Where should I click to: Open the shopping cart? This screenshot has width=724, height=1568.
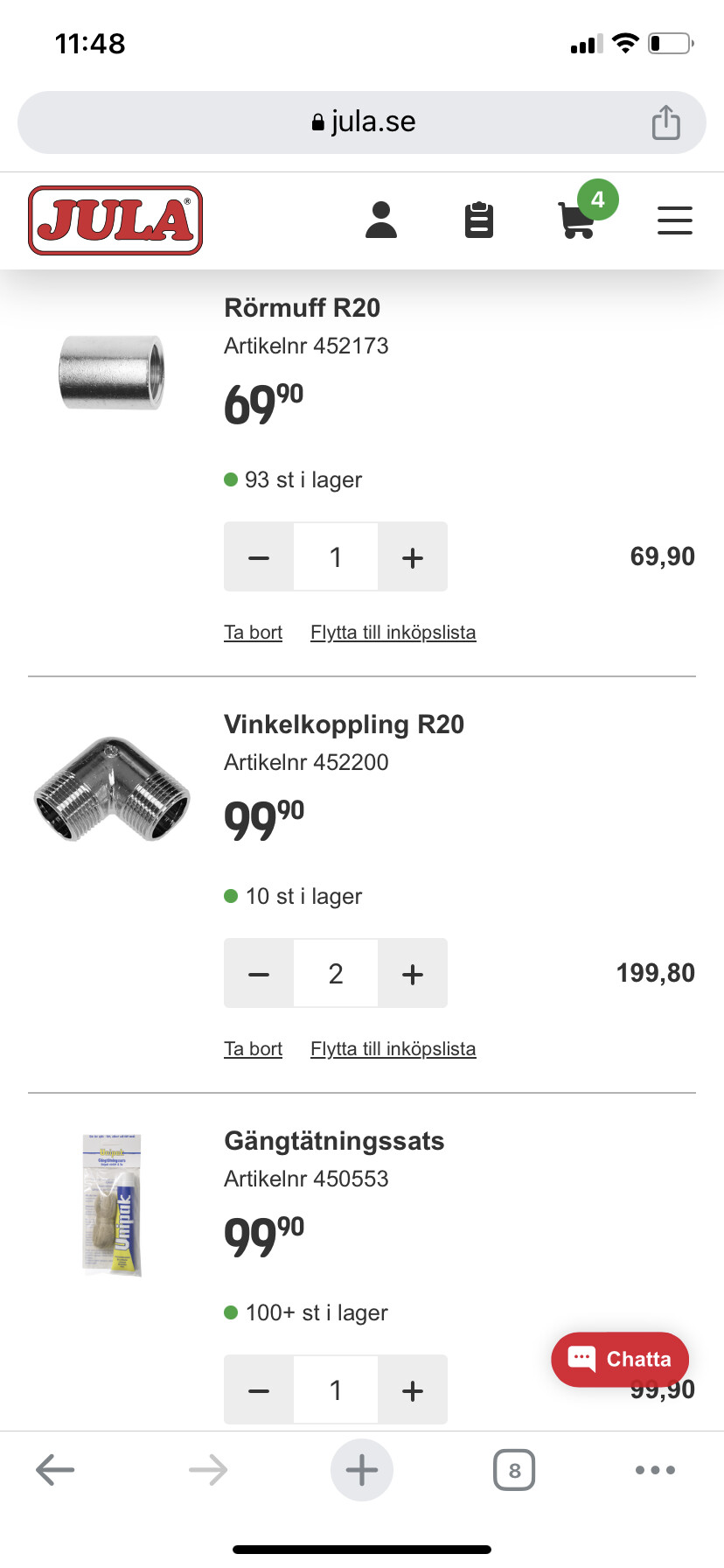coord(578,220)
